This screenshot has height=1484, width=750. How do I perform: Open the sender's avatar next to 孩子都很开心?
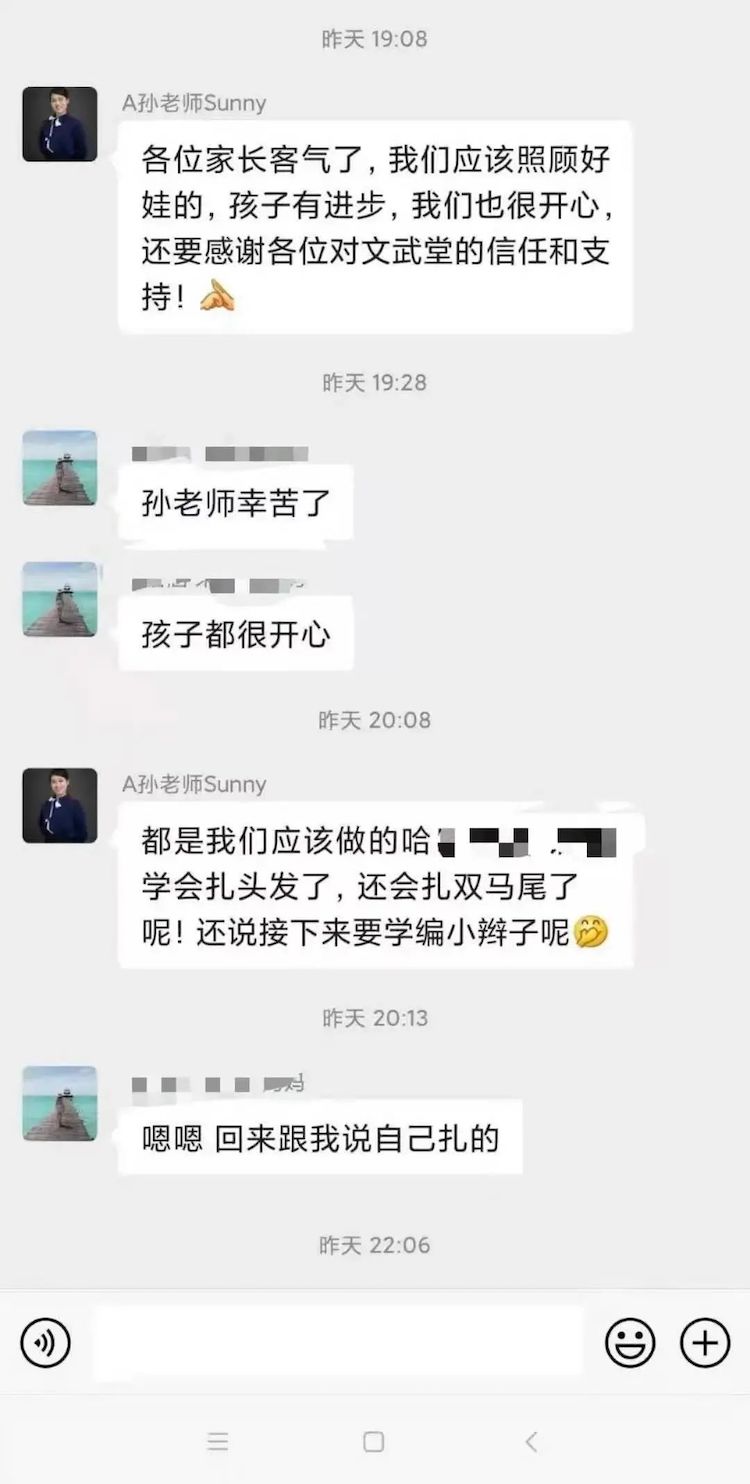60,599
